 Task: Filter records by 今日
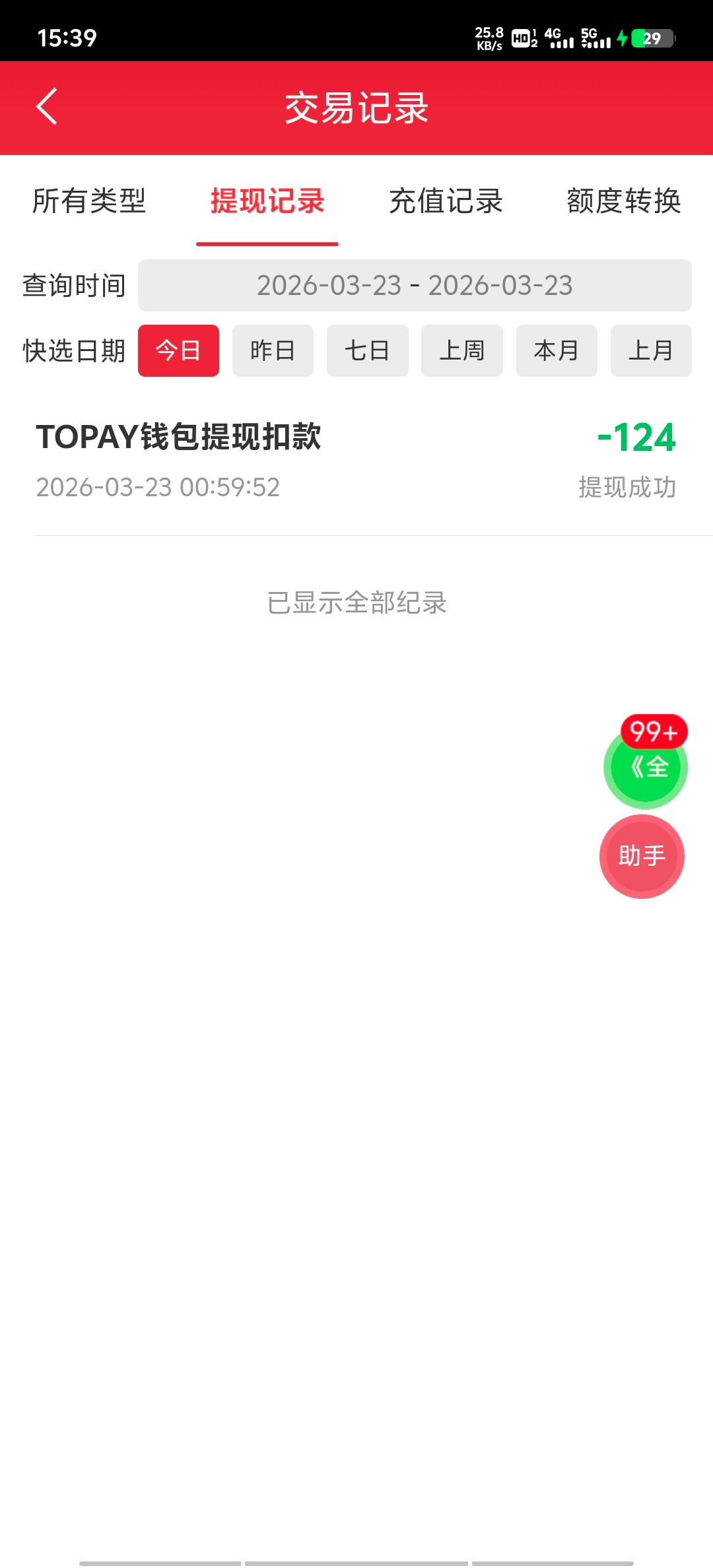(178, 350)
